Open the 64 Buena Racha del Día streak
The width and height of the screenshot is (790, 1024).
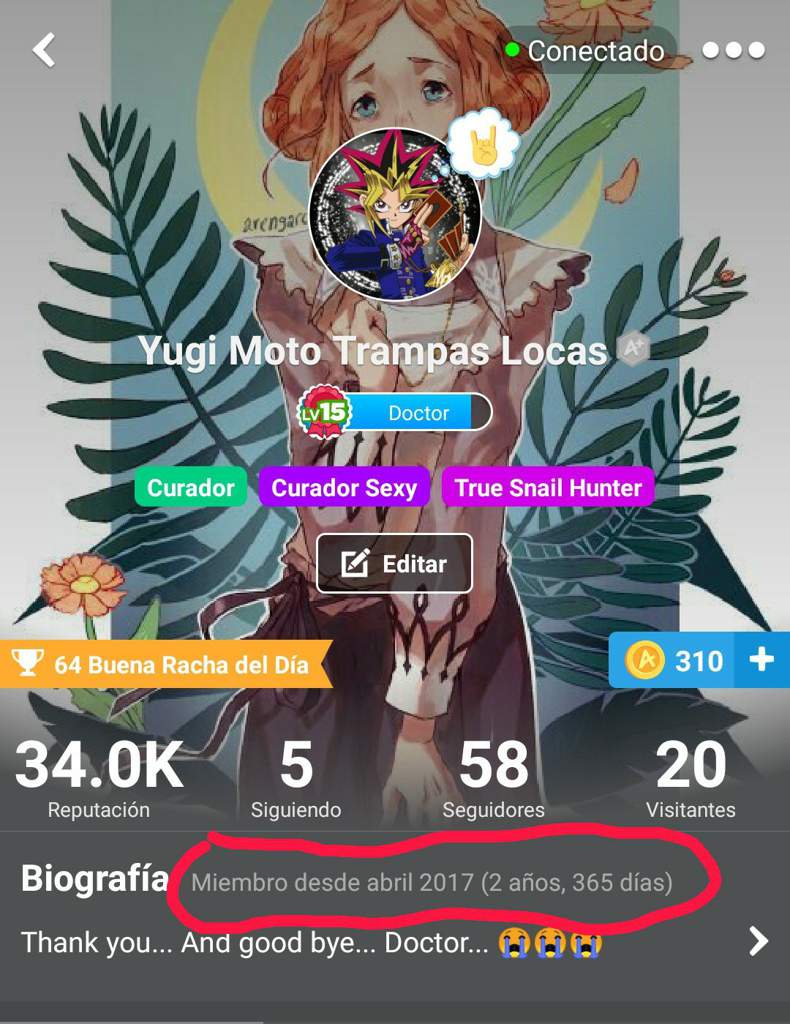(x=165, y=664)
